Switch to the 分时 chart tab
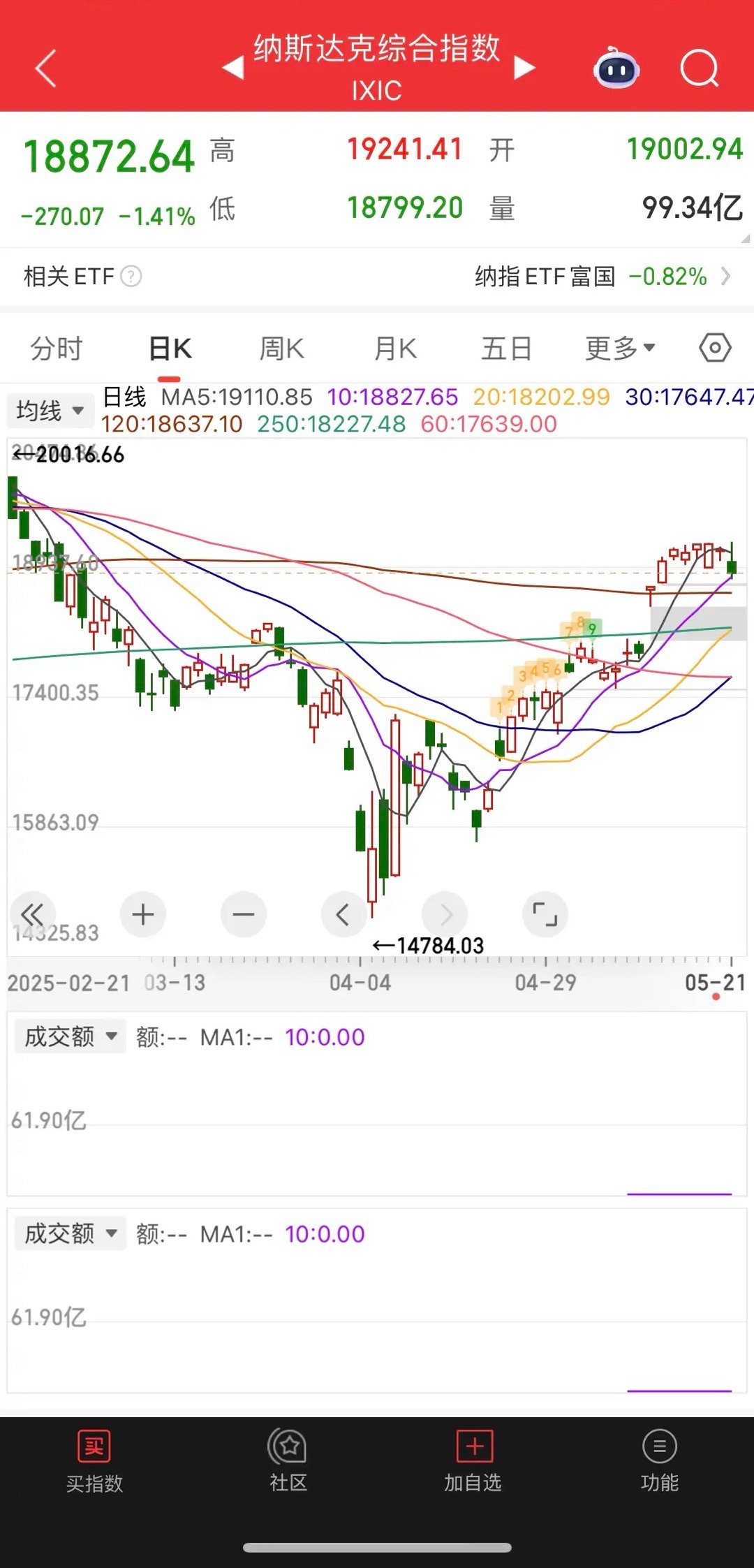The image size is (754, 1568). click(x=57, y=348)
